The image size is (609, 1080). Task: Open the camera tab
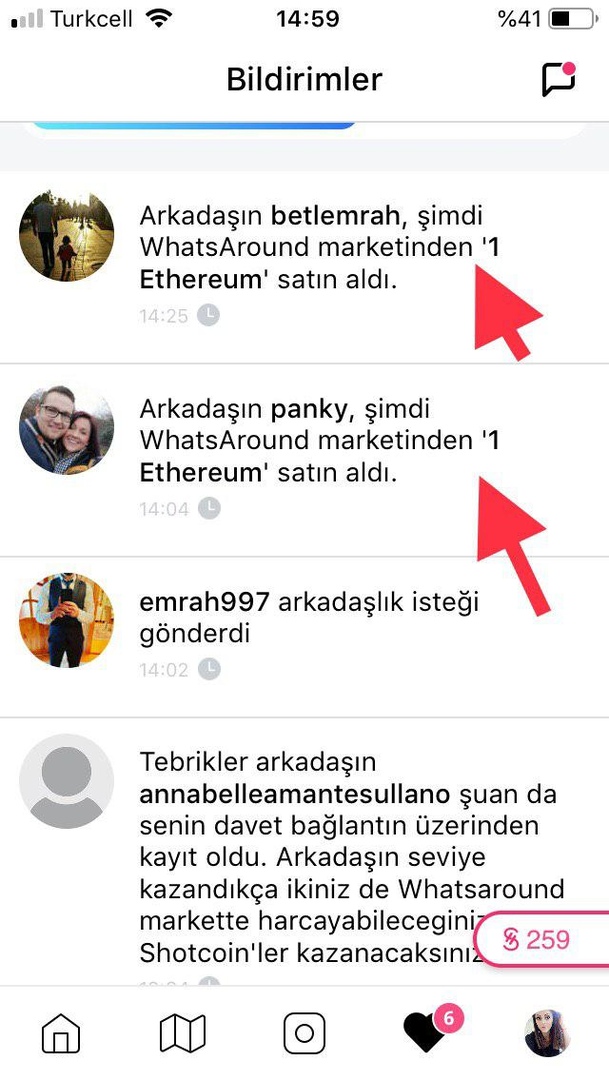(x=304, y=1033)
